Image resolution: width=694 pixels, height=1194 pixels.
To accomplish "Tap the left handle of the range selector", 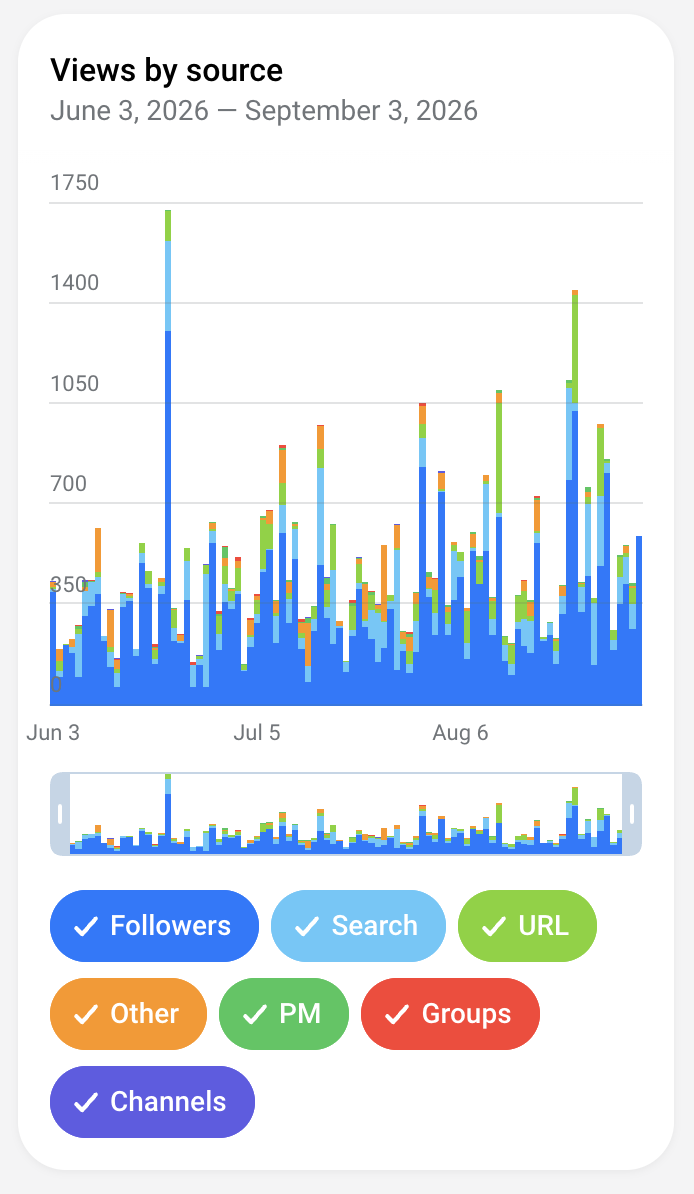I will coord(60,814).
